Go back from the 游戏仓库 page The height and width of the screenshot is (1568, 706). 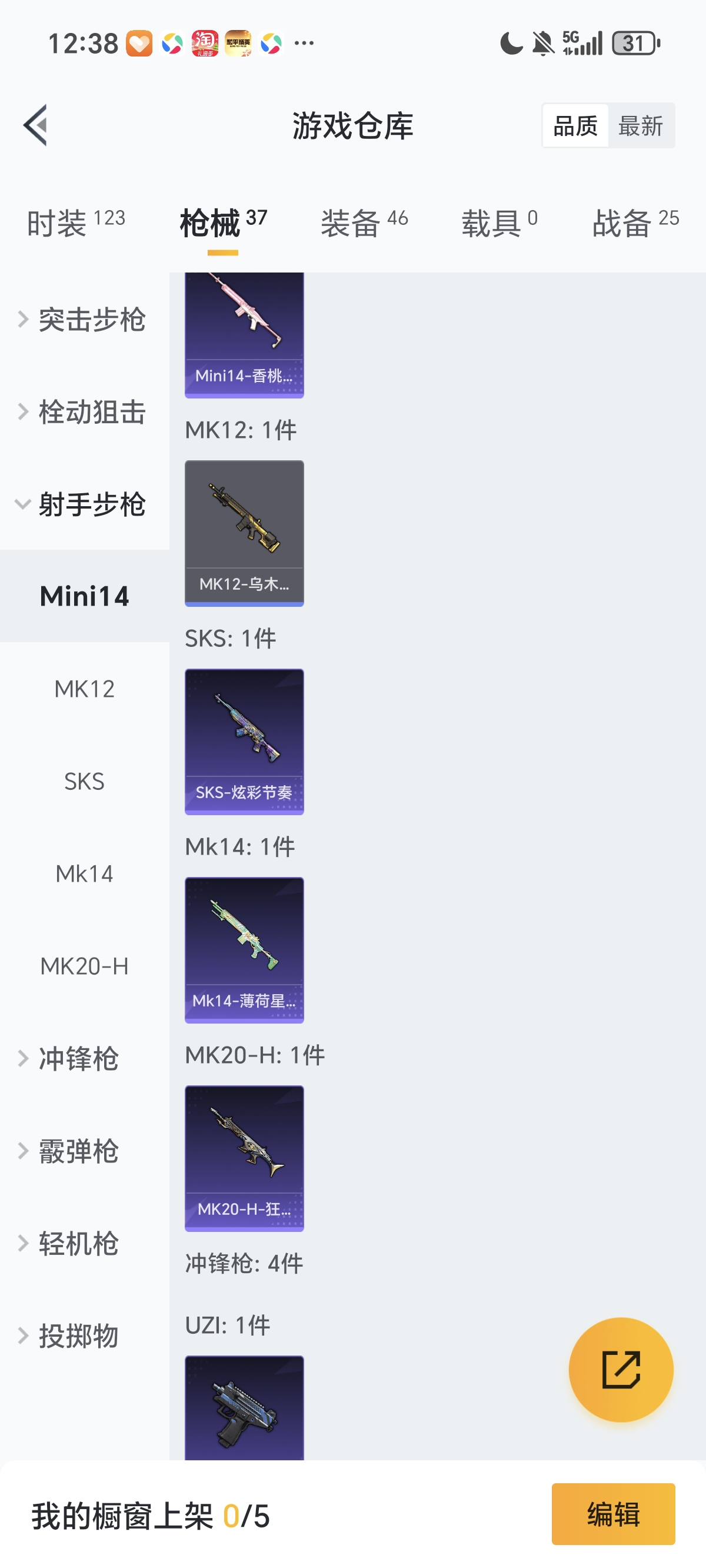36,125
